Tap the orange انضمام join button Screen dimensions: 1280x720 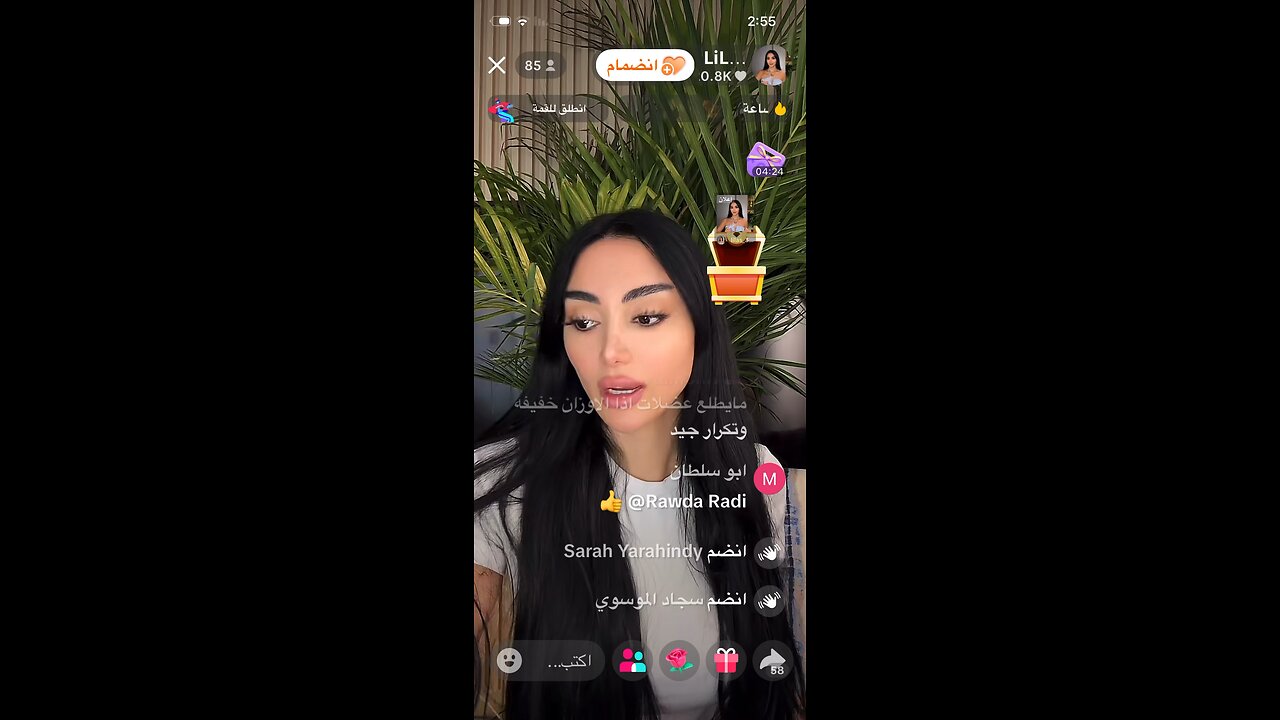tap(645, 66)
